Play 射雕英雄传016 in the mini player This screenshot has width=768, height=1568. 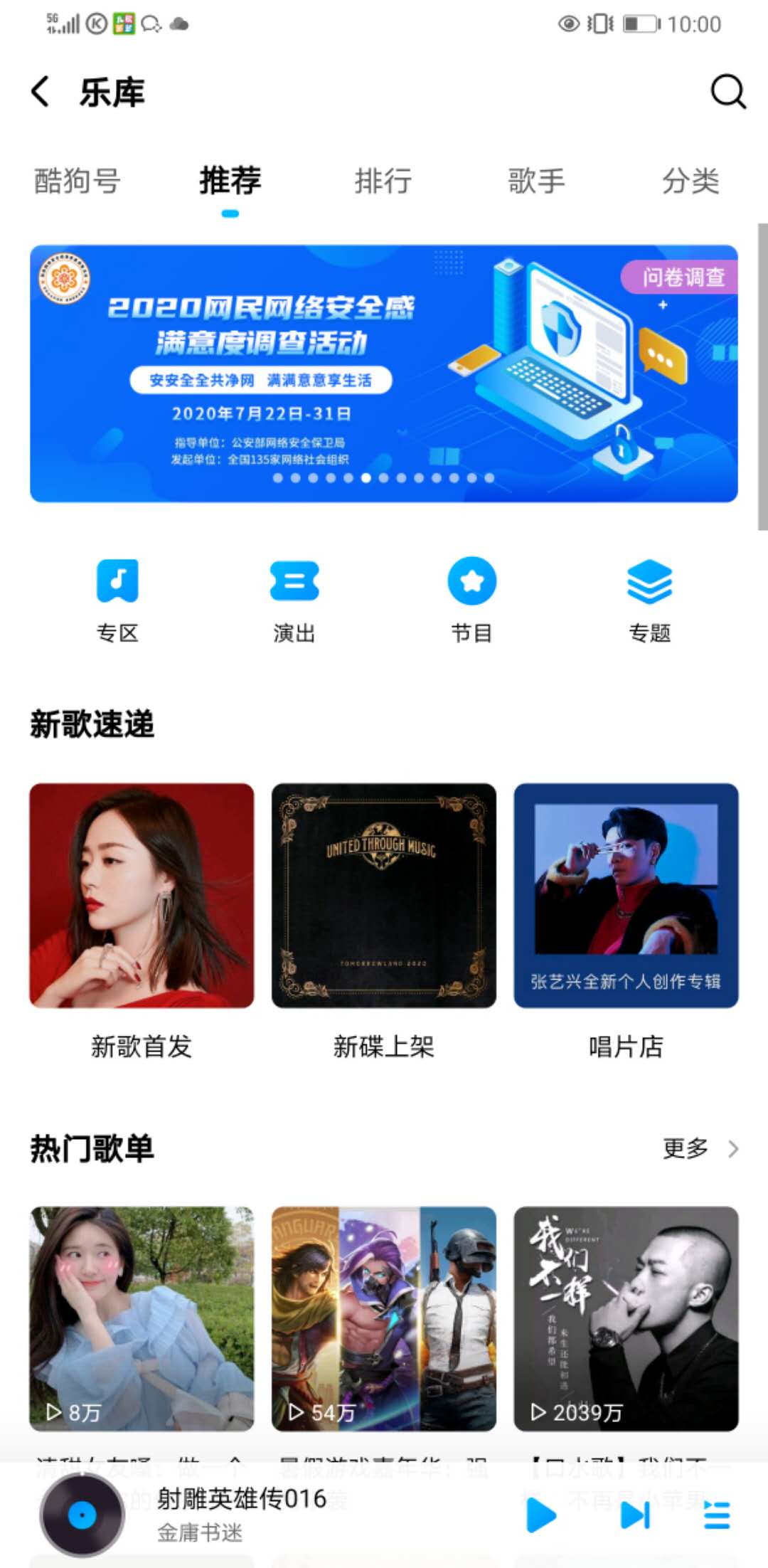(x=540, y=1515)
